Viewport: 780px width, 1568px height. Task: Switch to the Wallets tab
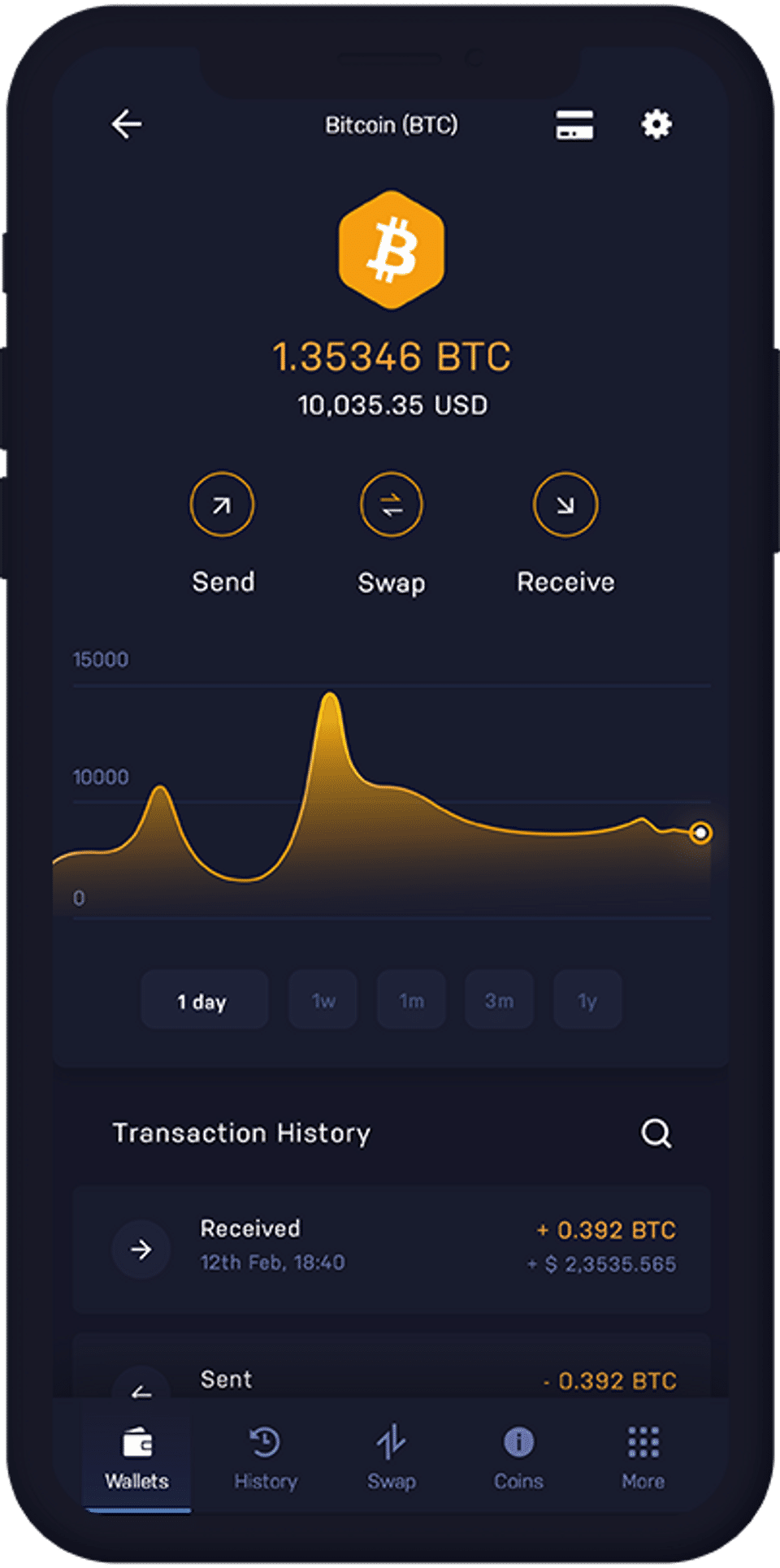(136, 1458)
